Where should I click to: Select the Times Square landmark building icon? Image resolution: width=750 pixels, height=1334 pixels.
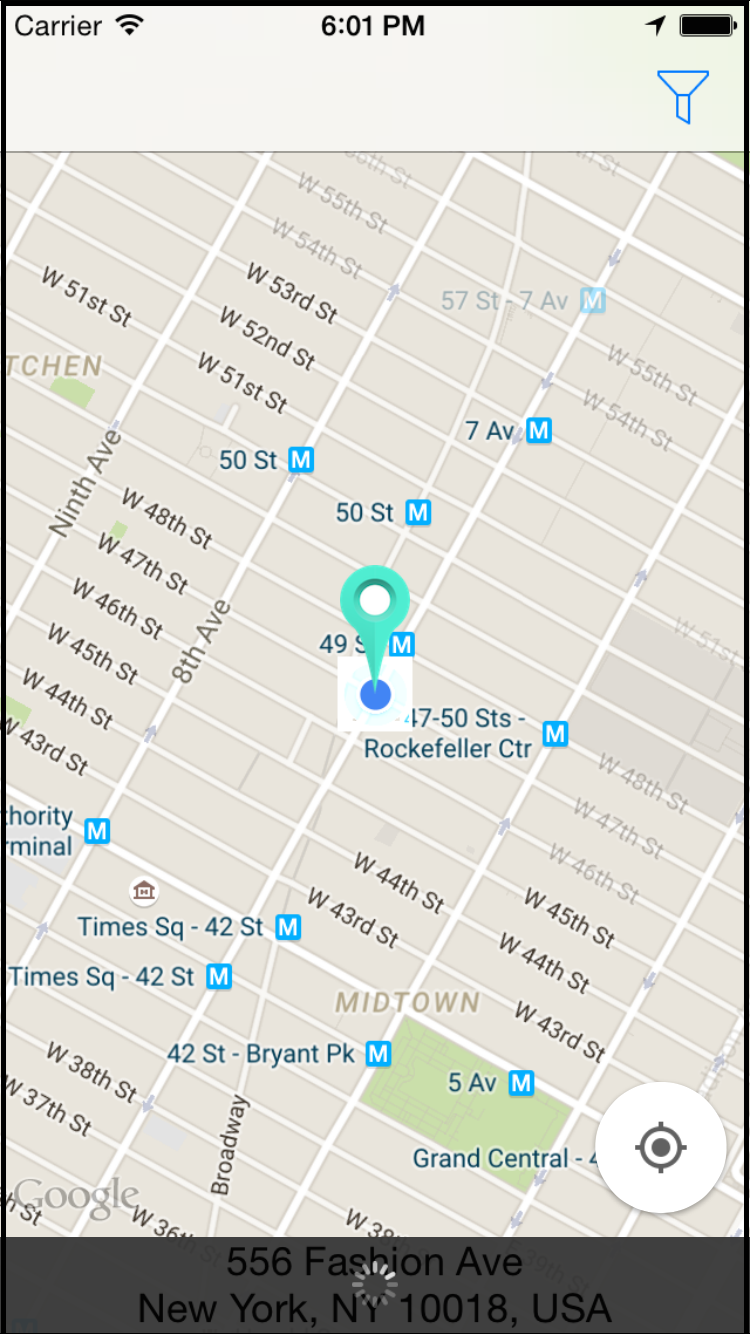[143, 890]
